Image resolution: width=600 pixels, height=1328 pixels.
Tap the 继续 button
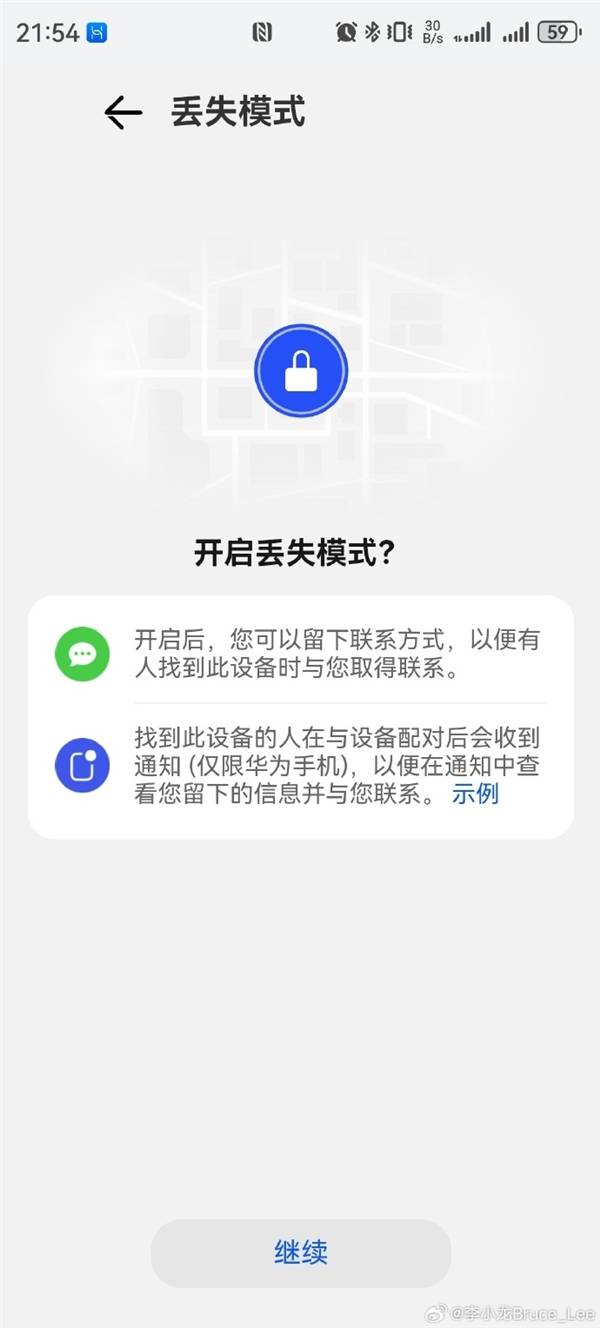(300, 1252)
